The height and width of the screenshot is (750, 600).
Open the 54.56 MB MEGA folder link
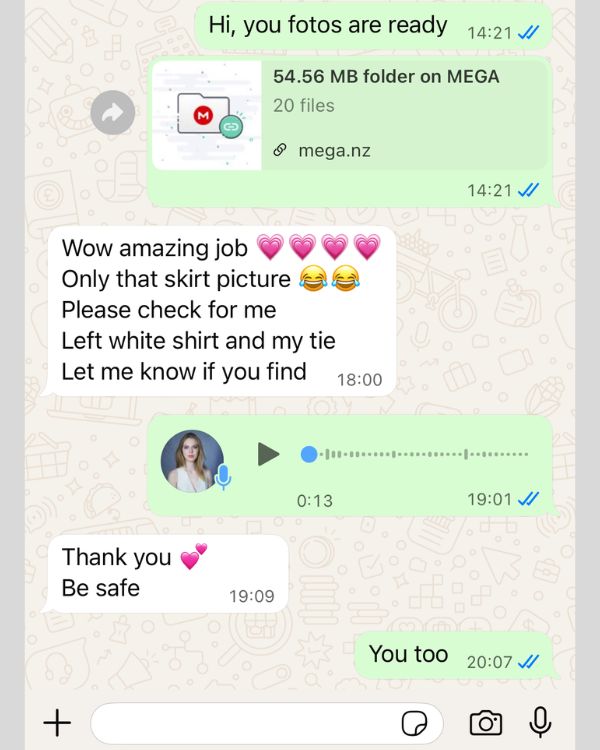tap(348, 115)
